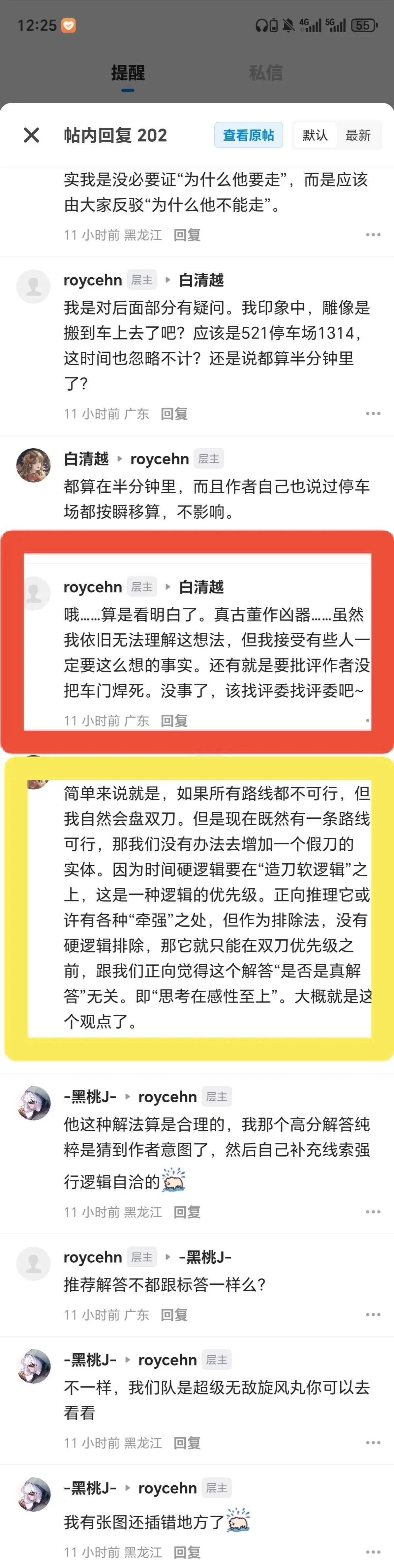
Task: Open more options on the 推荐解答 comment
Action: click(373, 1315)
